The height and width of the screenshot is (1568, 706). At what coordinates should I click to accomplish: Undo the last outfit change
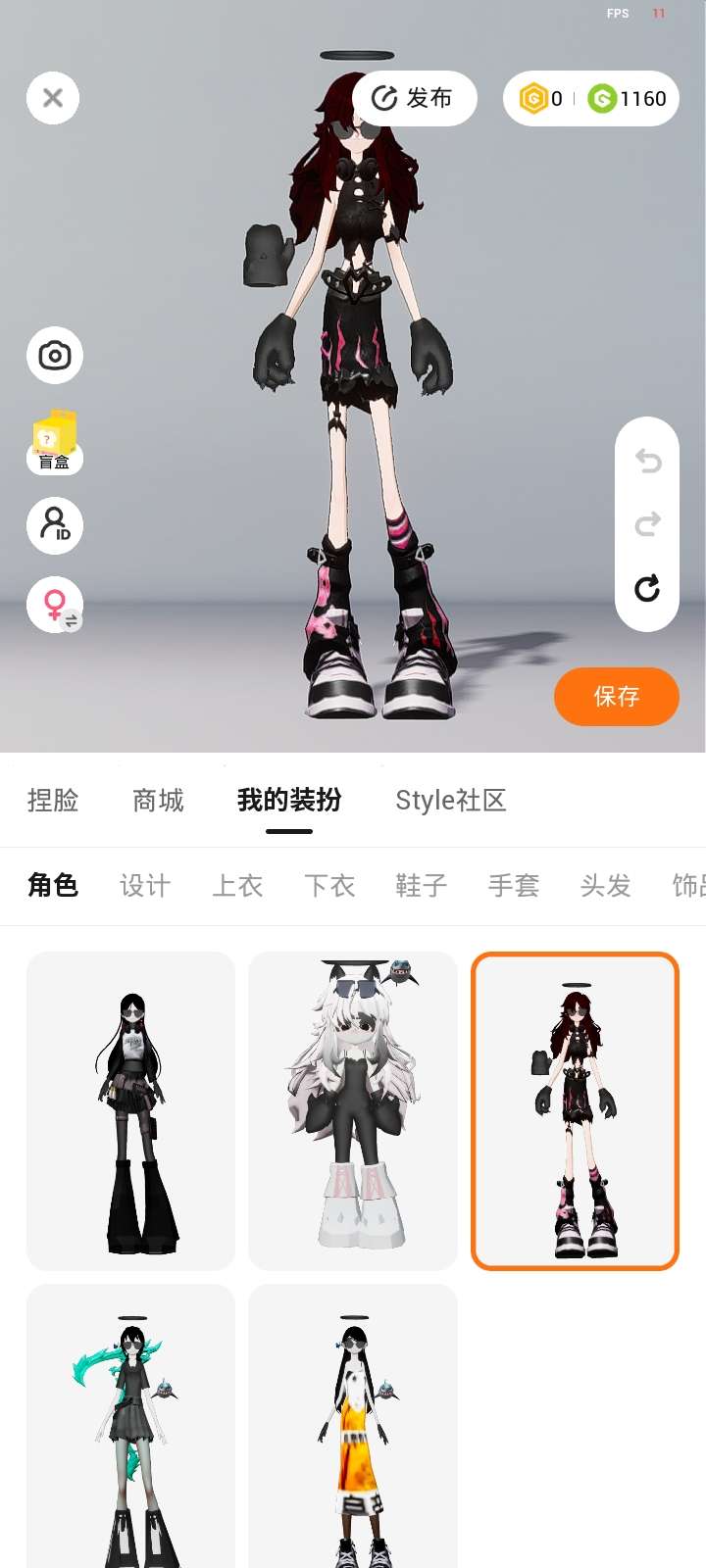click(x=647, y=461)
